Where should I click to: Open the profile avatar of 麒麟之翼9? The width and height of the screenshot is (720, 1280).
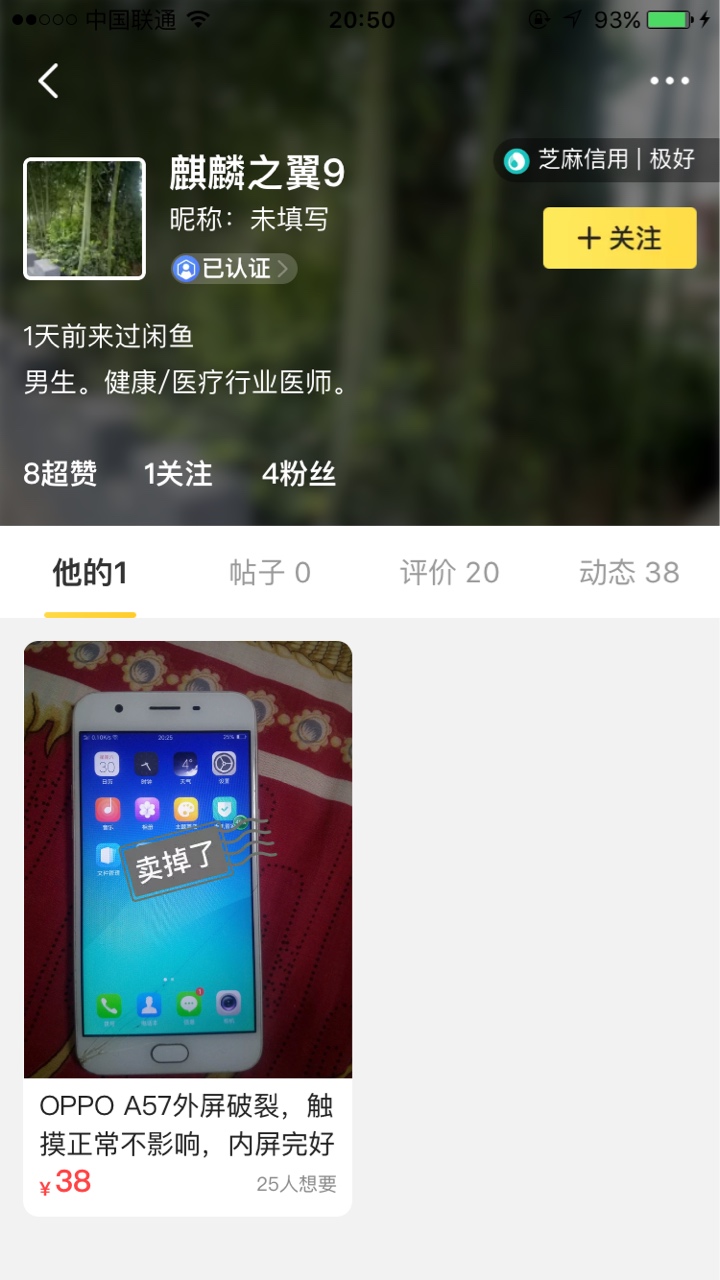point(84,218)
